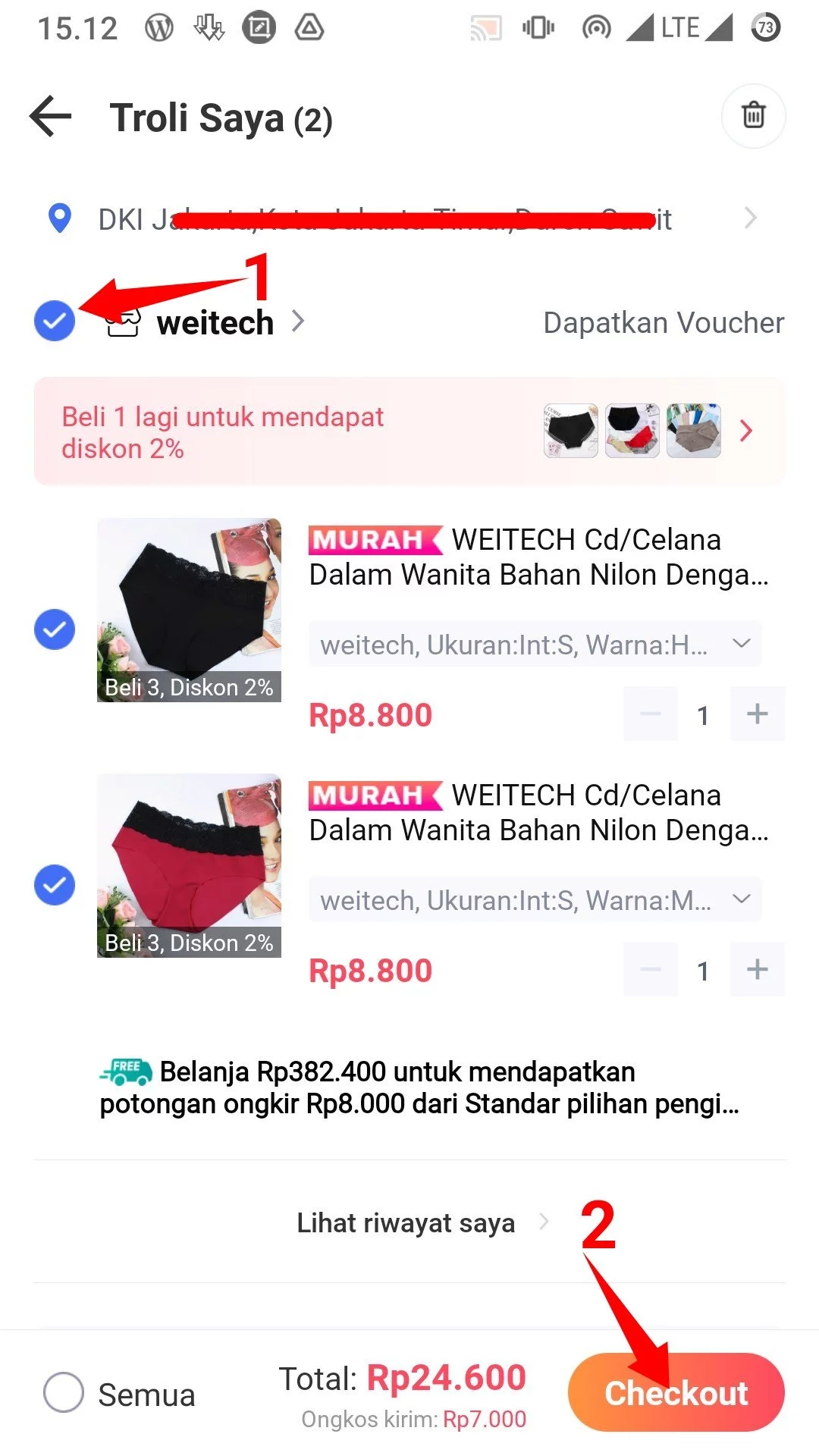Viewport: 819px width, 1456px height.
Task: Tap the green free shipping truck icon
Action: coord(125,1072)
